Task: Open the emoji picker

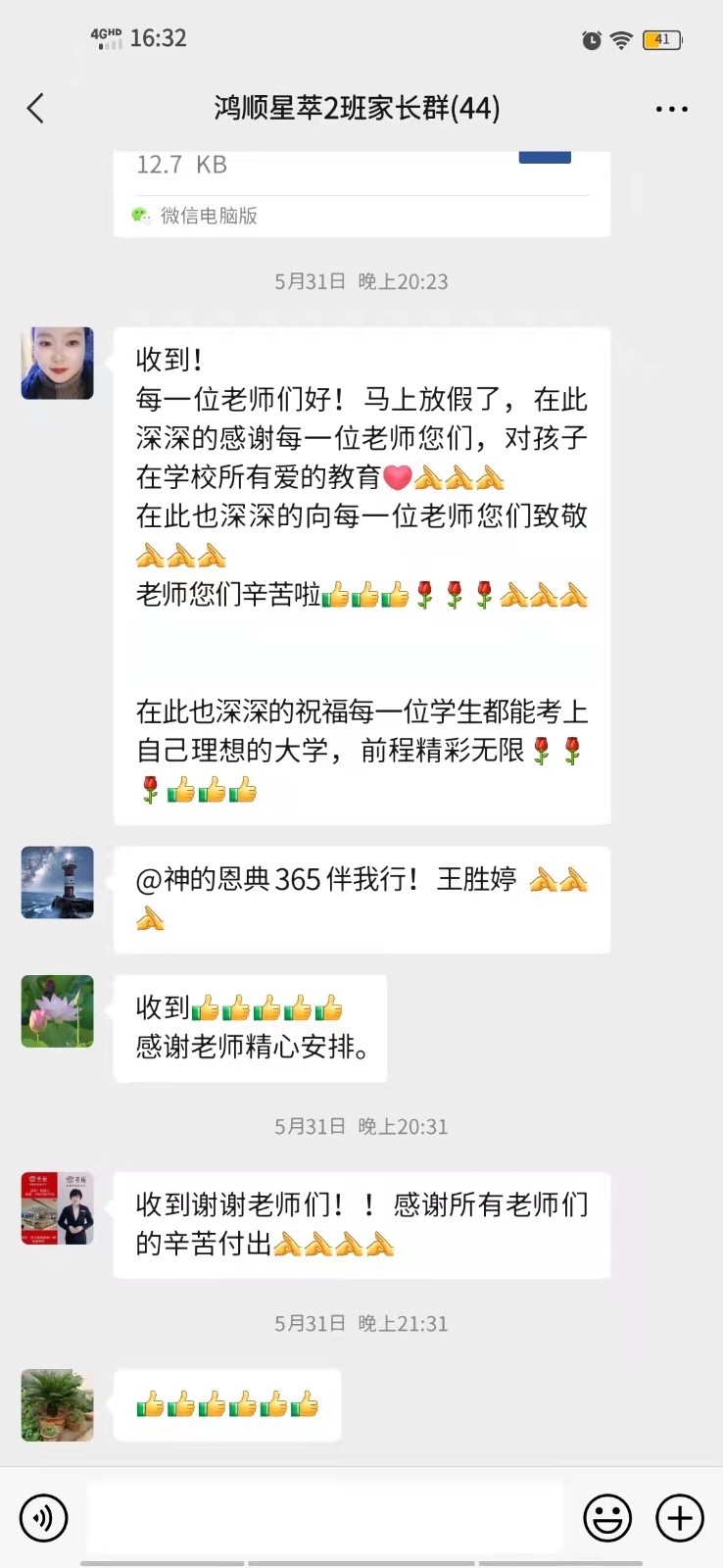Action: [607, 1517]
